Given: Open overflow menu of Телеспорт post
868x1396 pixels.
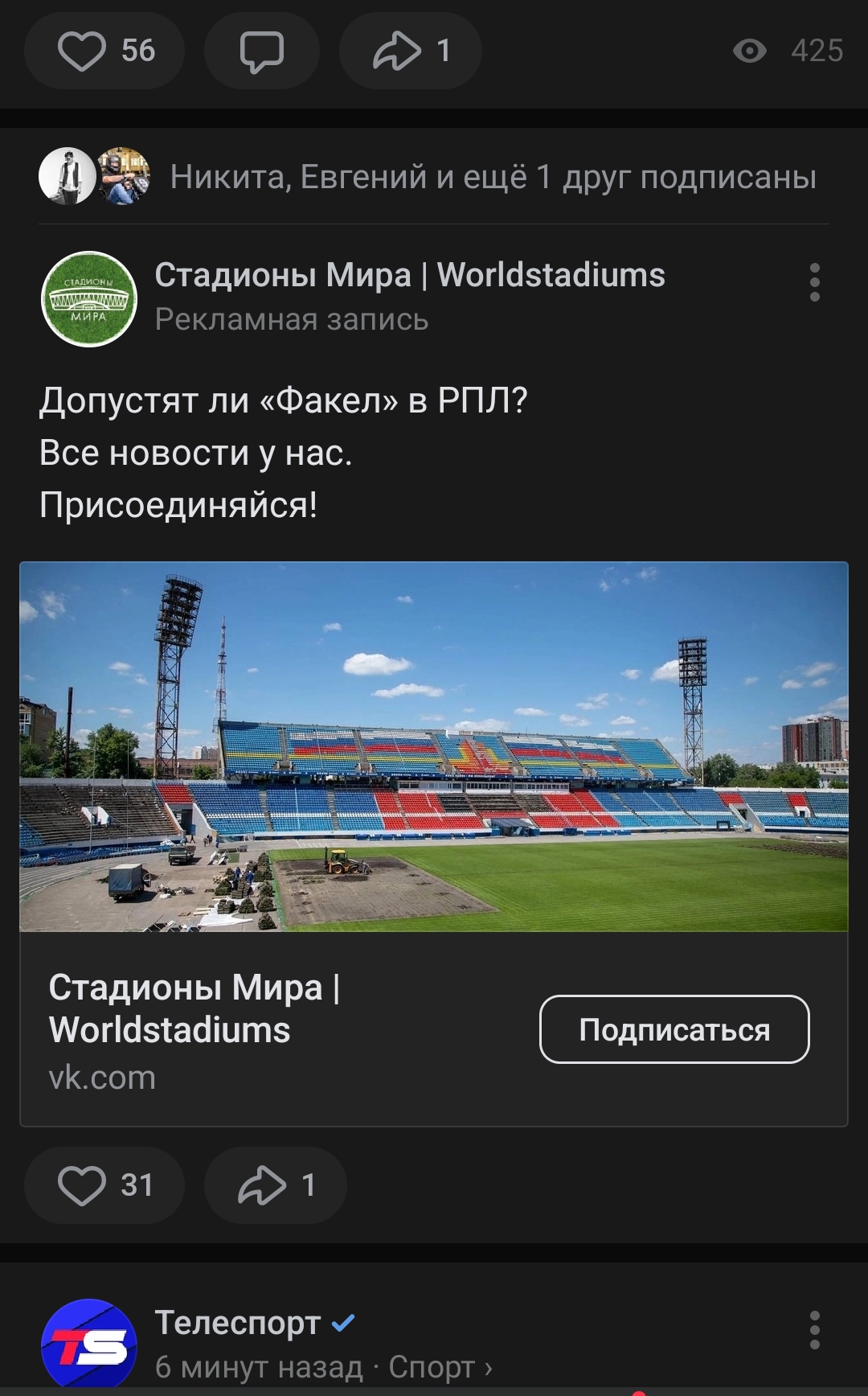Looking at the screenshot, I should [x=814, y=1330].
